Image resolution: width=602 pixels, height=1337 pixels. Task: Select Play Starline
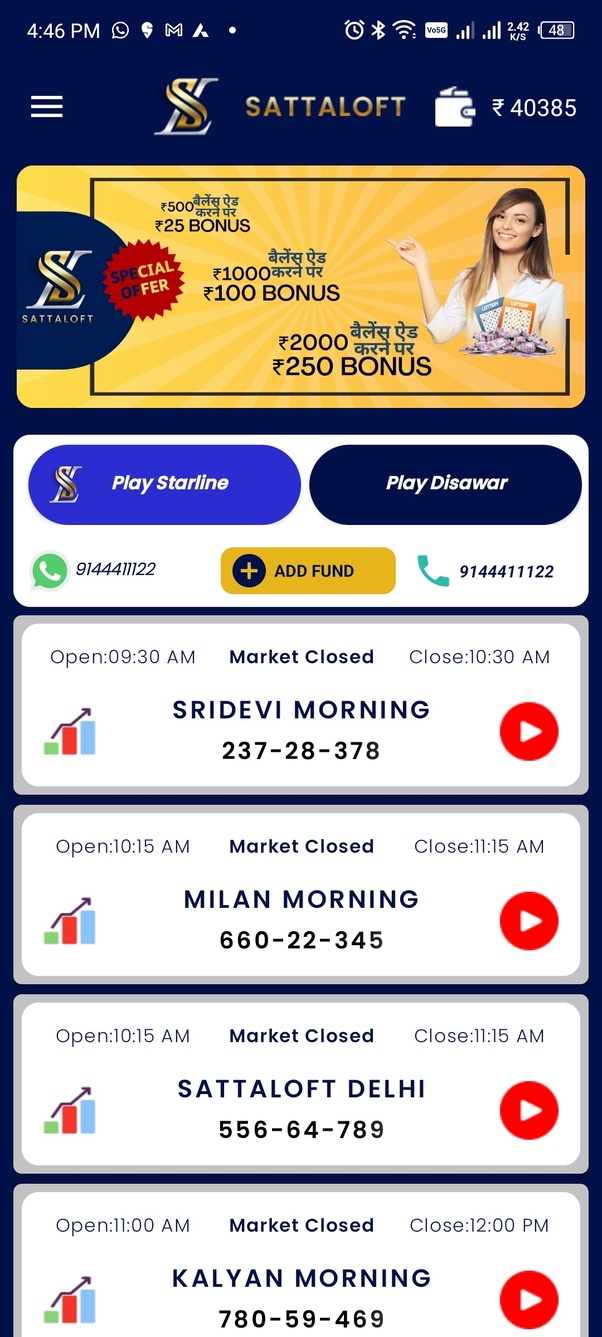[165, 484]
